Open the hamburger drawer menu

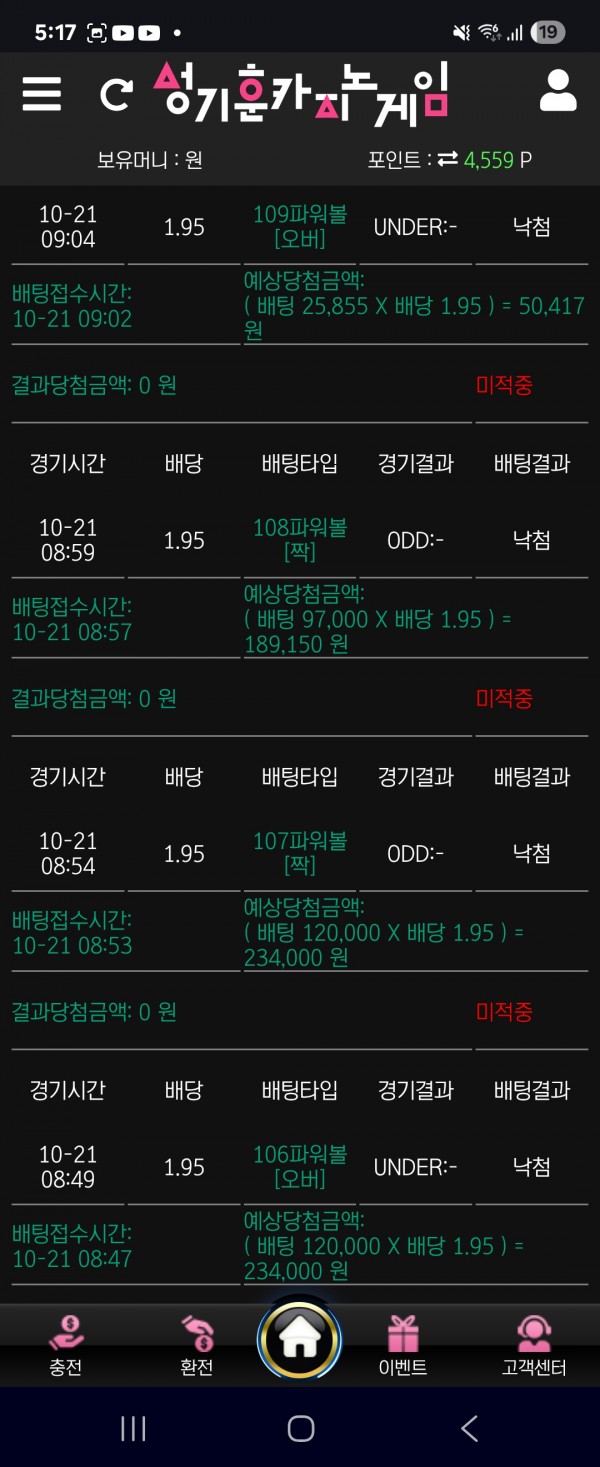click(42, 93)
